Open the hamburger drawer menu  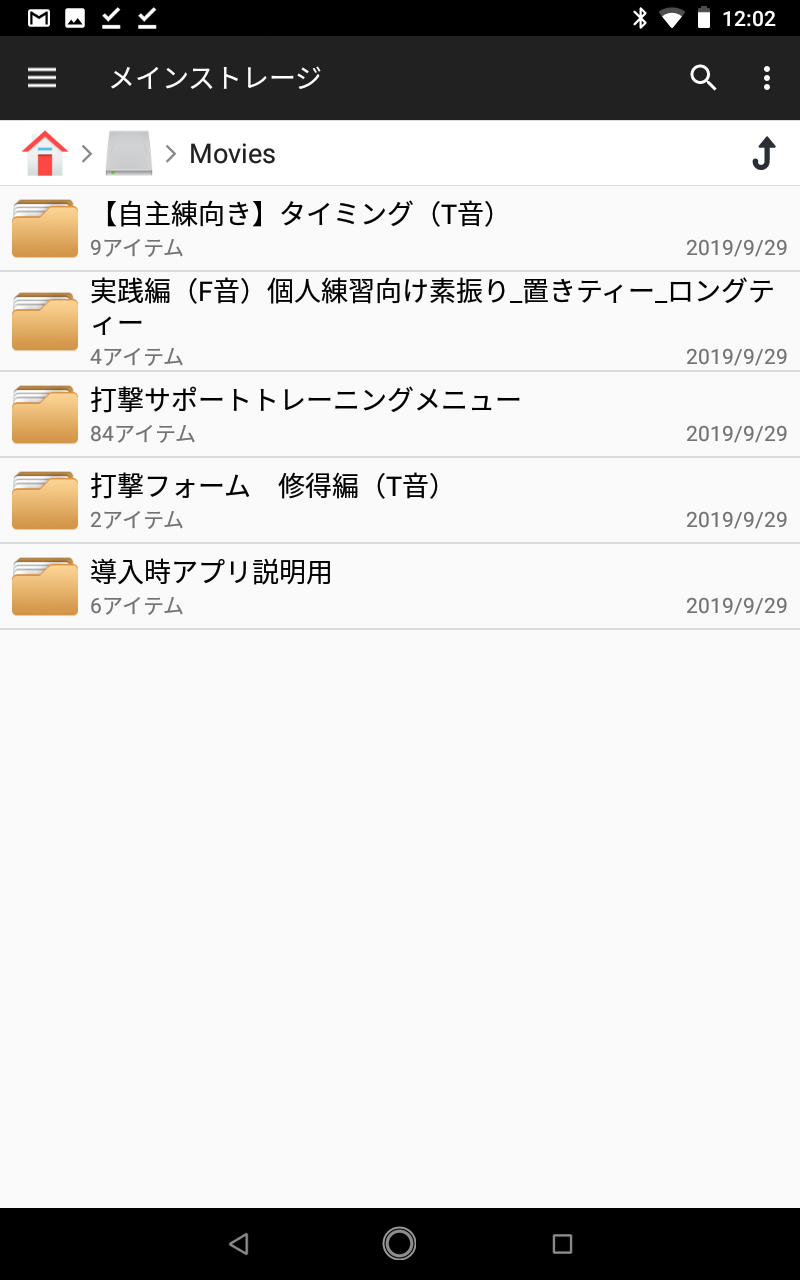42,78
